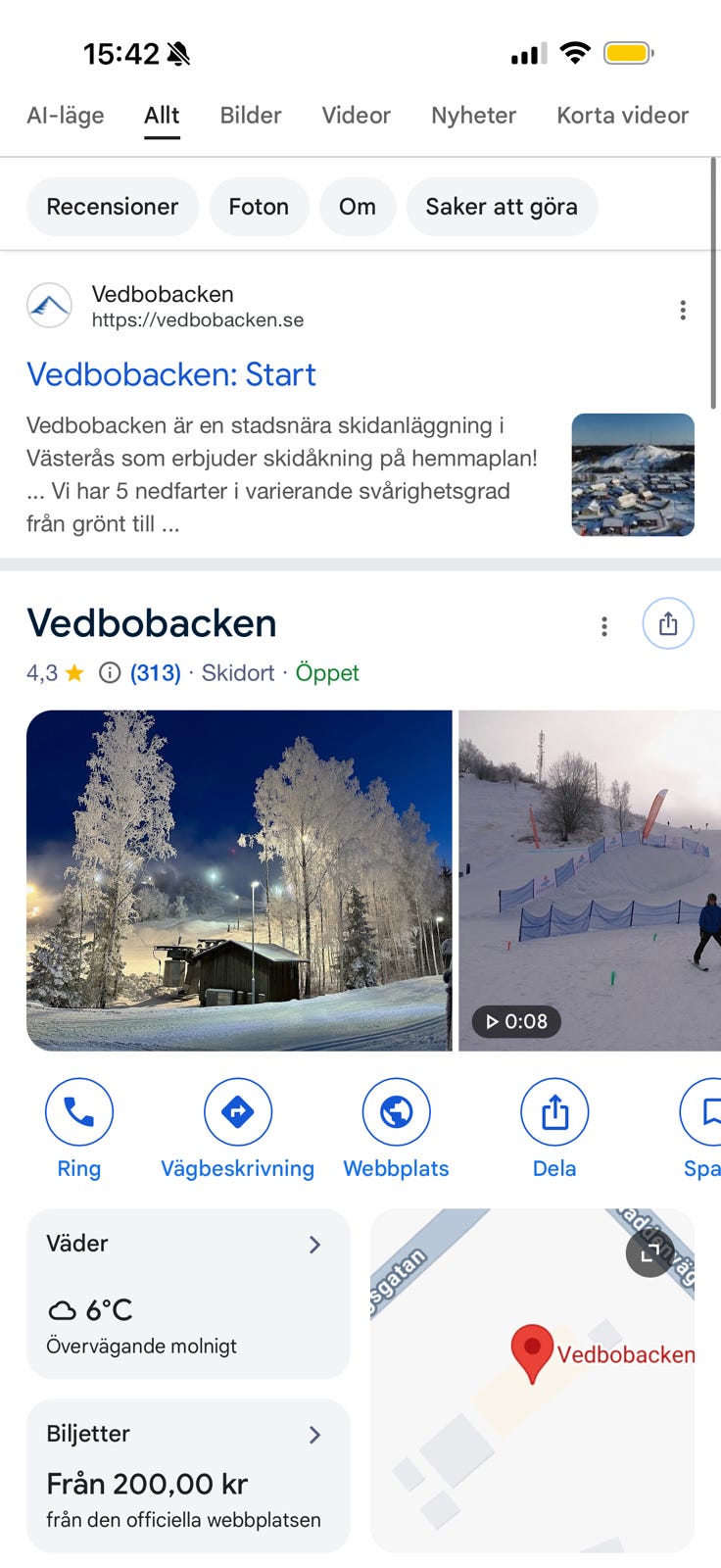The width and height of the screenshot is (721, 1568).
Task: Play the 0:08 ski slope video
Action: pos(590,880)
